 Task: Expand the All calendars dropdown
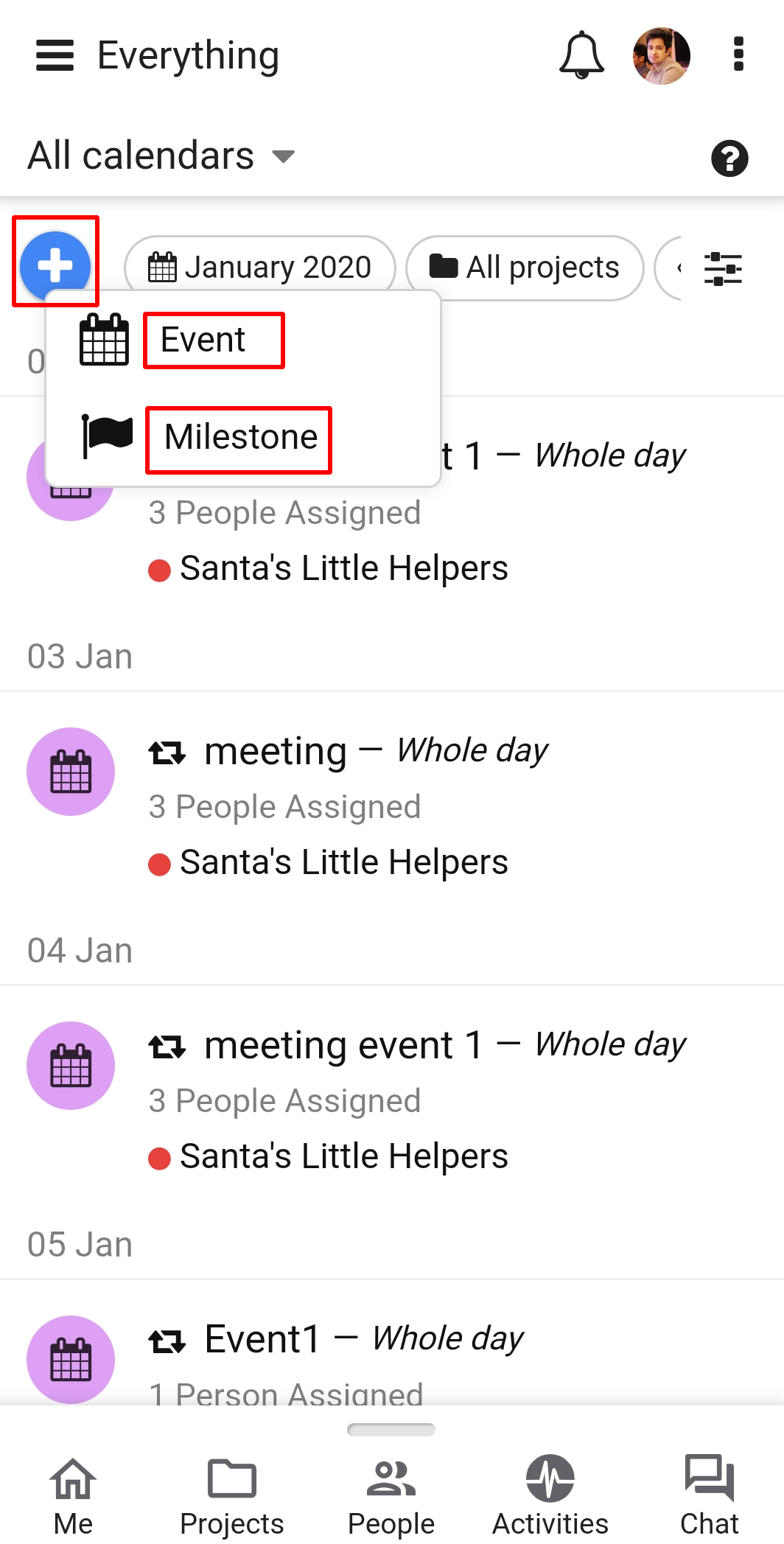pyautogui.click(x=161, y=156)
